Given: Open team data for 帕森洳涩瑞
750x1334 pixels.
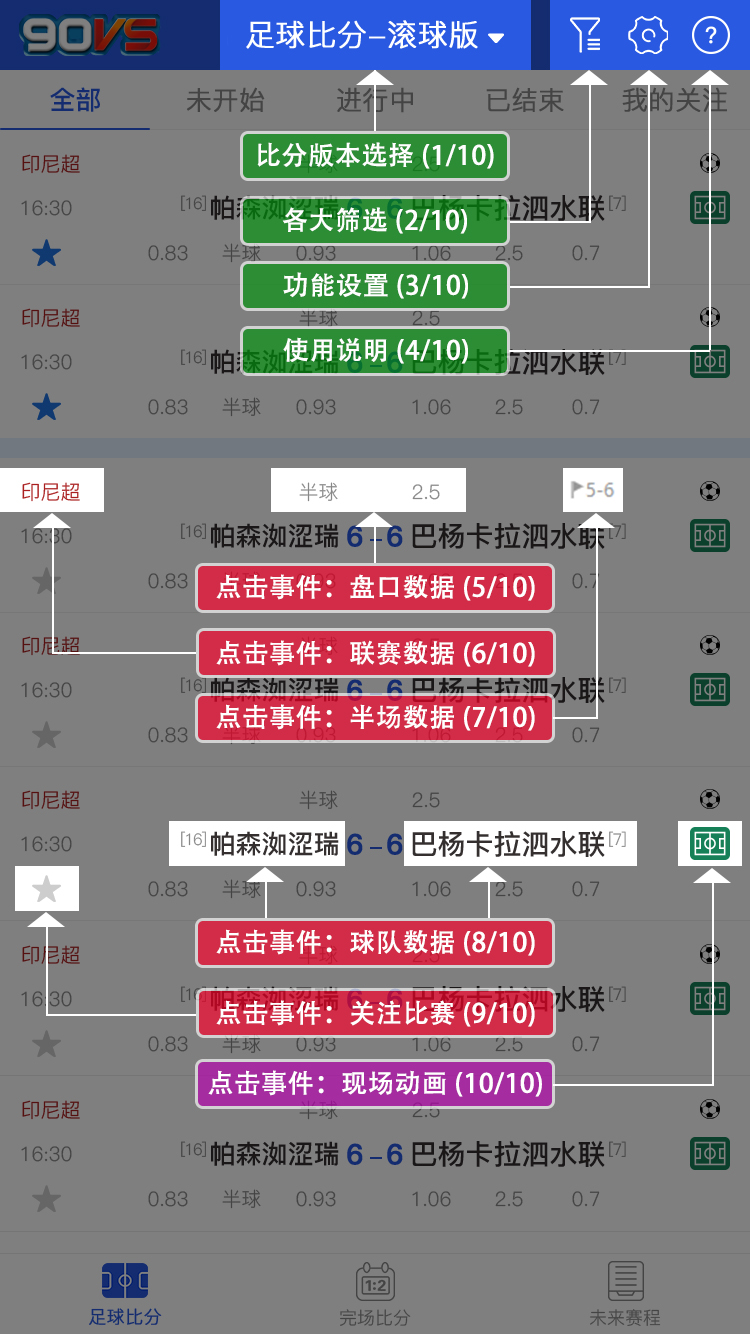Looking at the screenshot, I should coord(256,843).
